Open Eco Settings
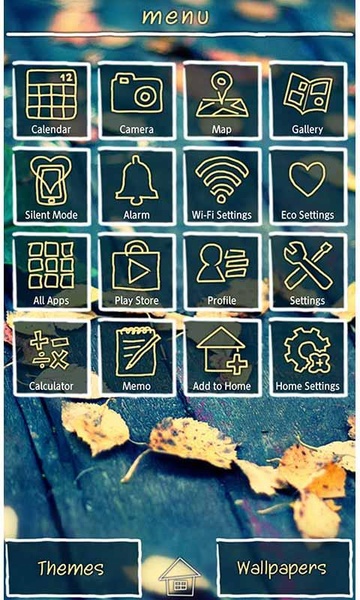The image size is (360, 600). (308, 187)
